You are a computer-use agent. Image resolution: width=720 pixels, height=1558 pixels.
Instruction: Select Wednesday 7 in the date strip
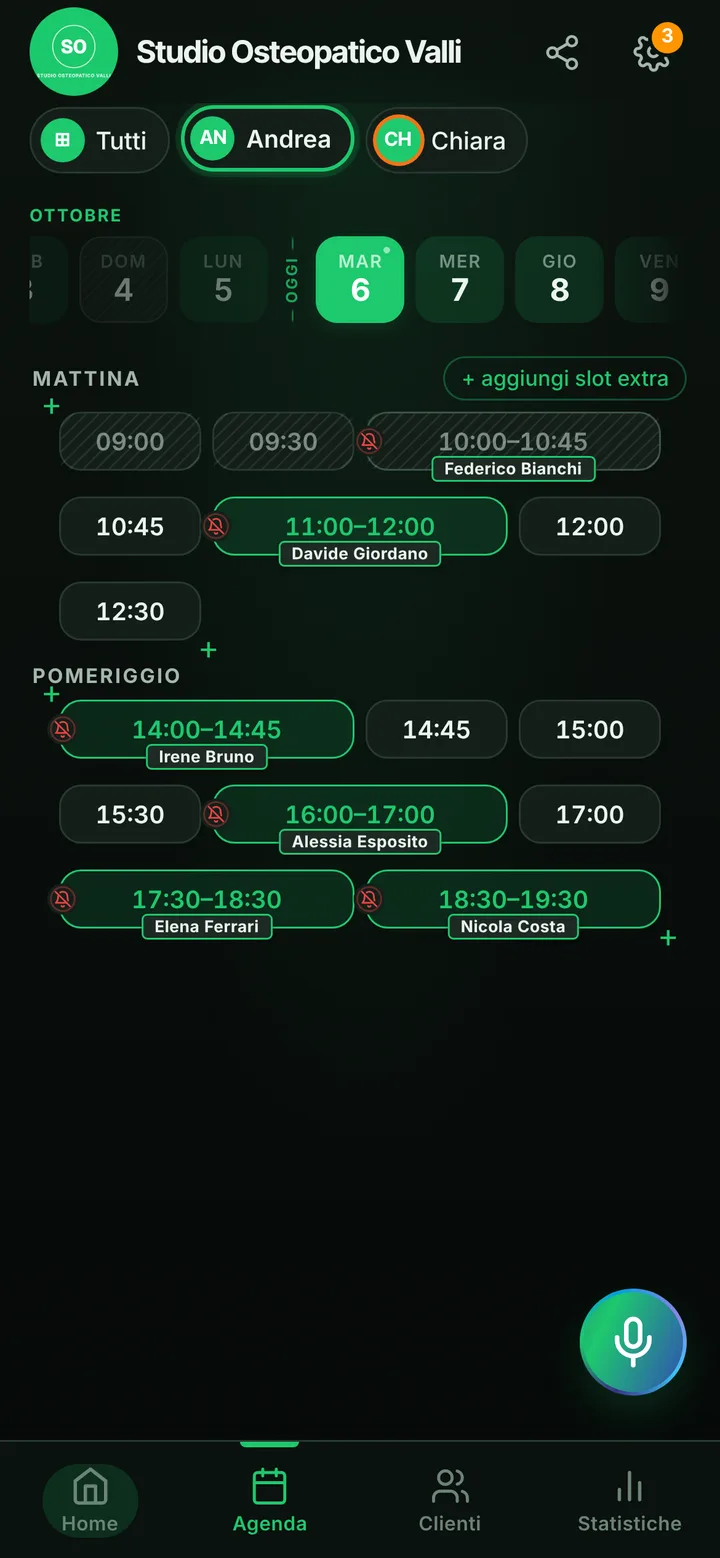460,279
